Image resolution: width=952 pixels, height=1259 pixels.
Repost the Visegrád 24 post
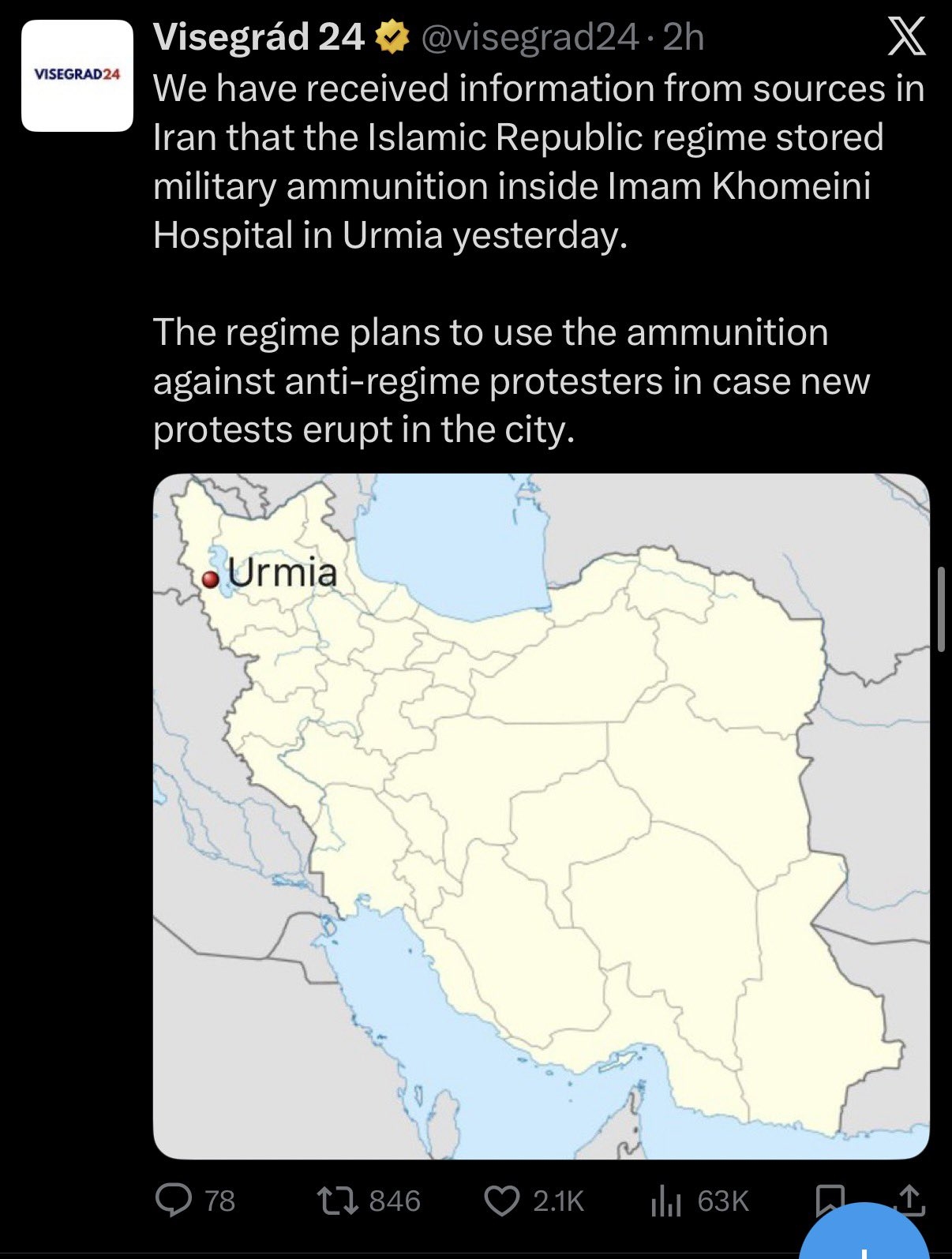(337, 1201)
